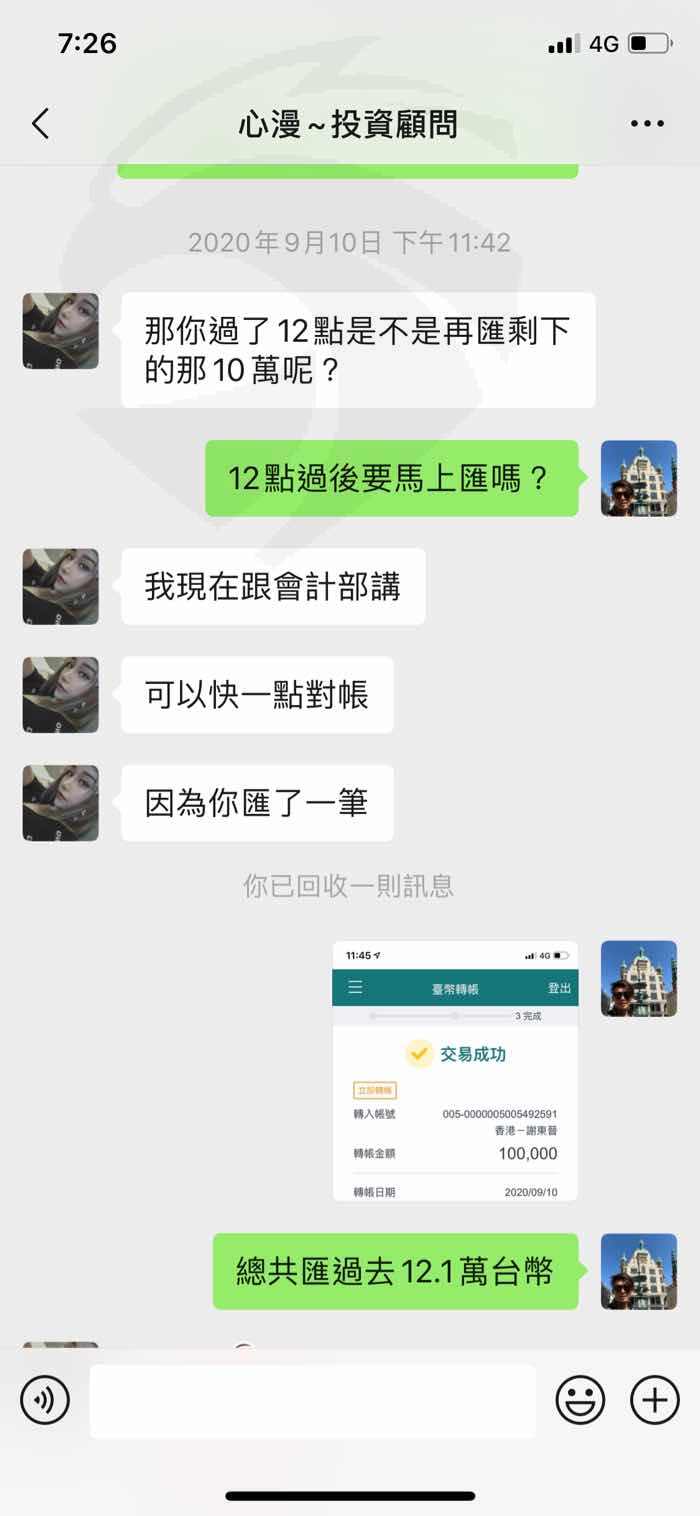The image size is (700, 1516).
Task: Open the plus attachments menu
Action: point(655,1399)
